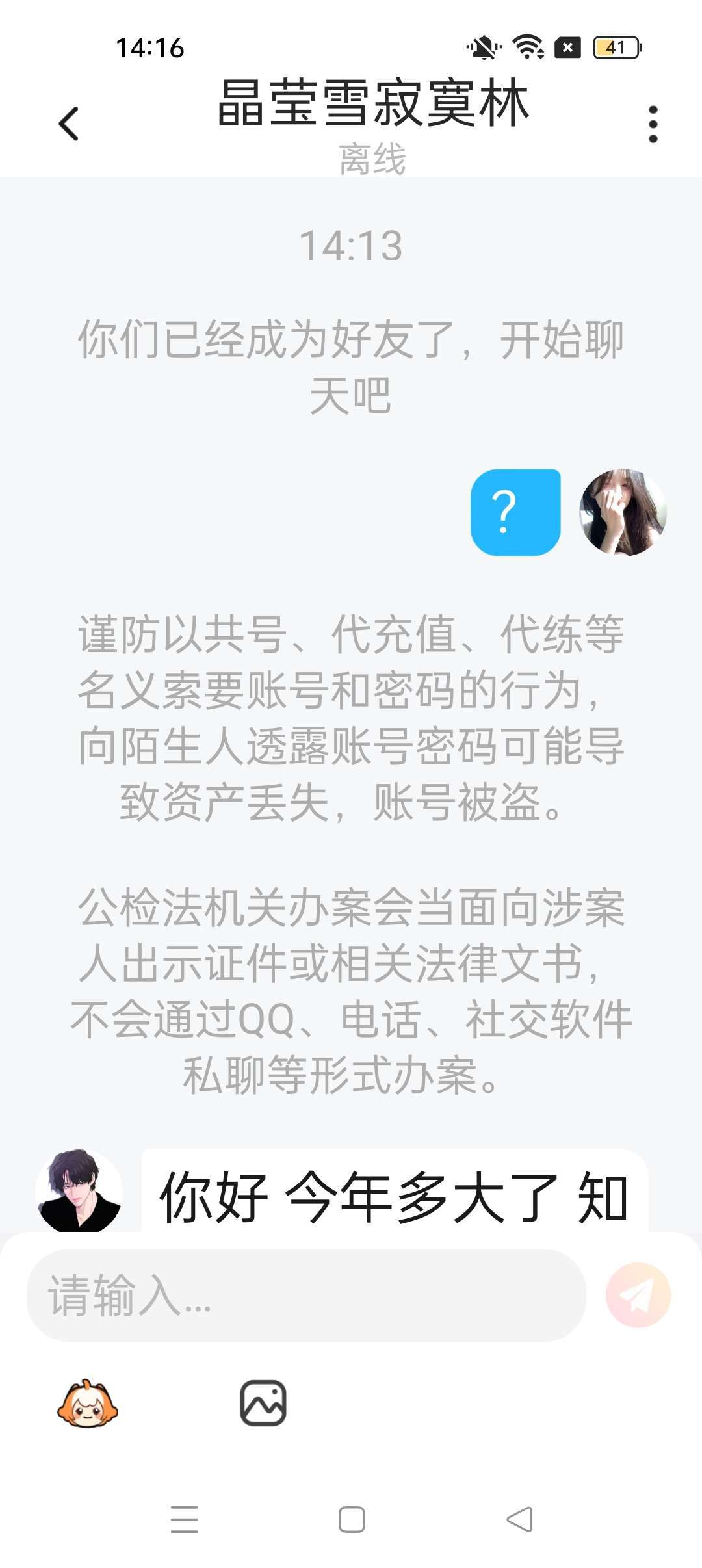The image size is (702, 1568).
Task: Go back from the chat screen
Action: [69, 124]
